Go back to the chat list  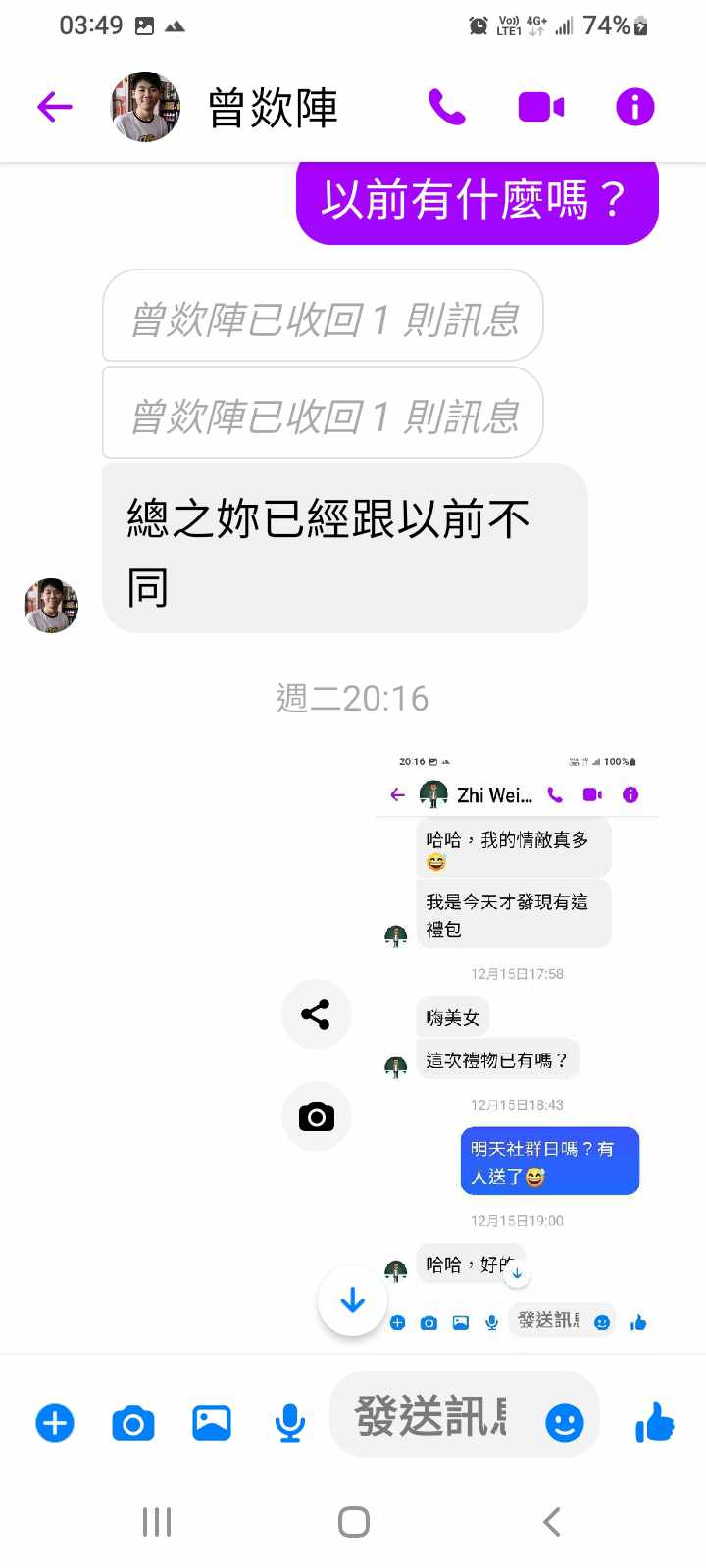click(55, 107)
